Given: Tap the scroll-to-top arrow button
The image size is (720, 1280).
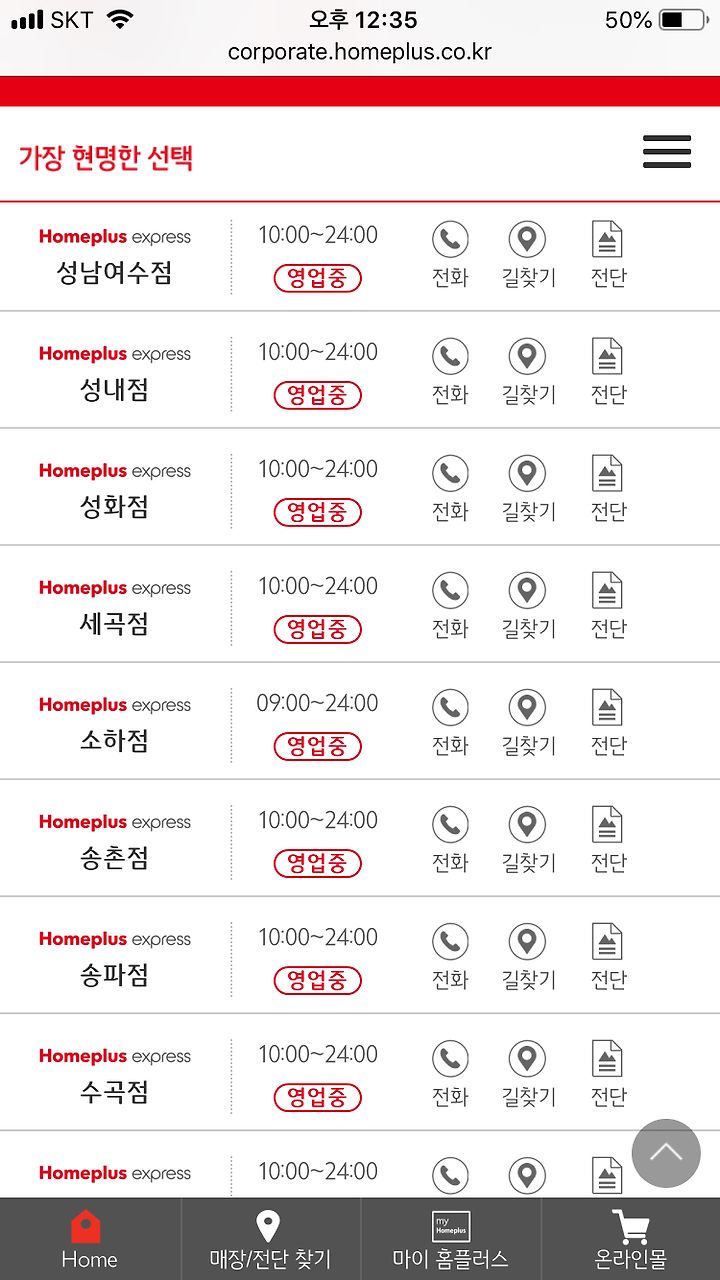Looking at the screenshot, I should pyautogui.click(x=666, y=1153).
